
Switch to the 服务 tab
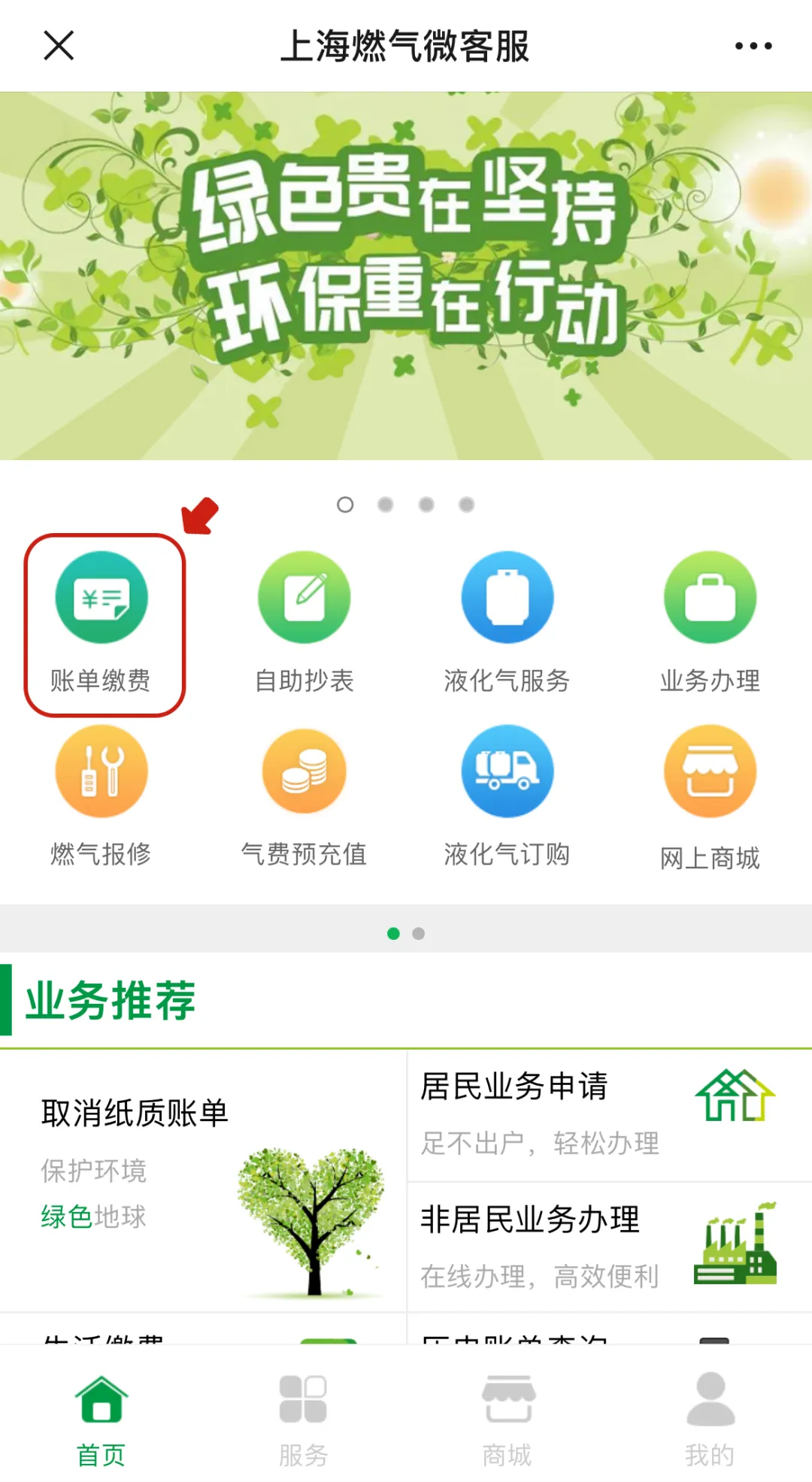point(303,1419)
